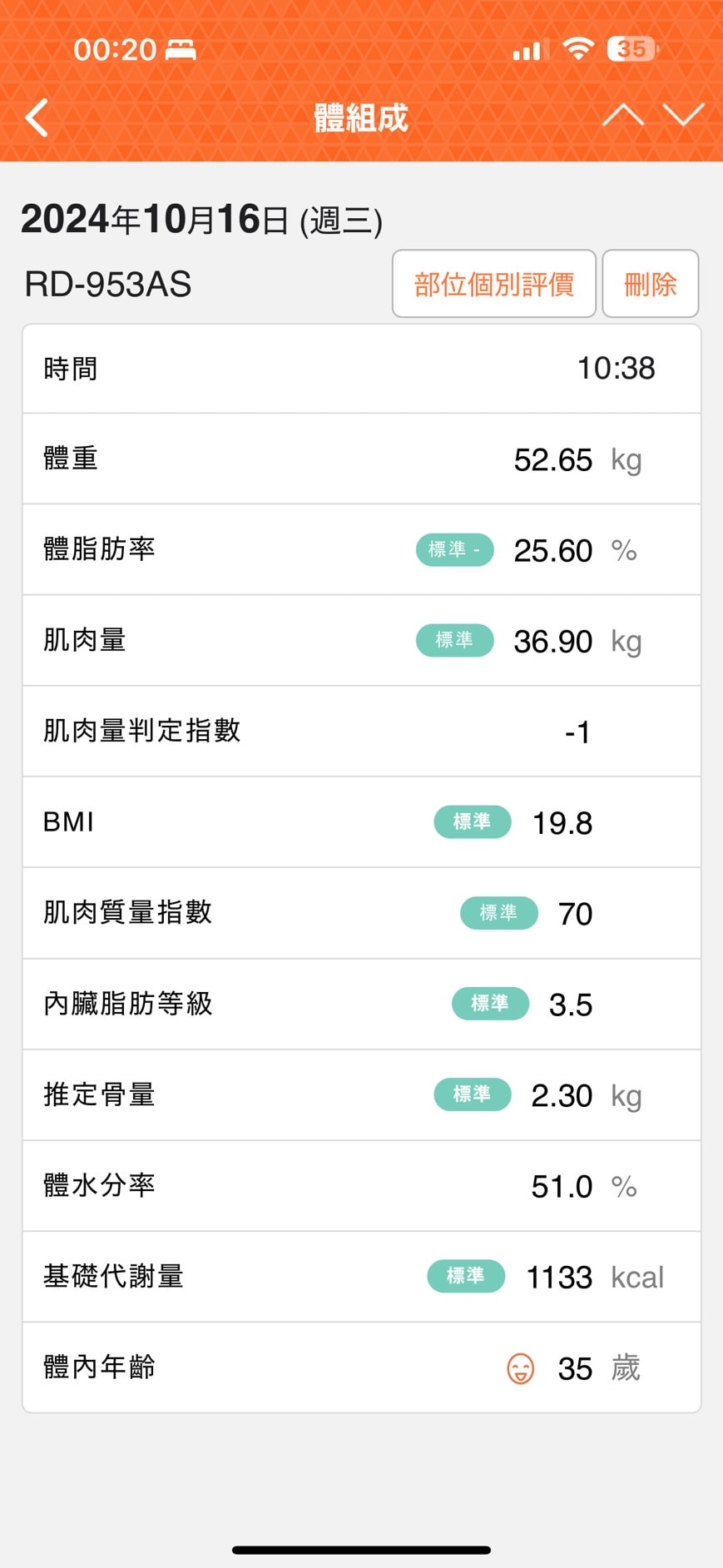This screenshot has width=723, height=1568.
Task: Go back using the top-left arrow
Action: pyautogui.click(x=37, y=117)
